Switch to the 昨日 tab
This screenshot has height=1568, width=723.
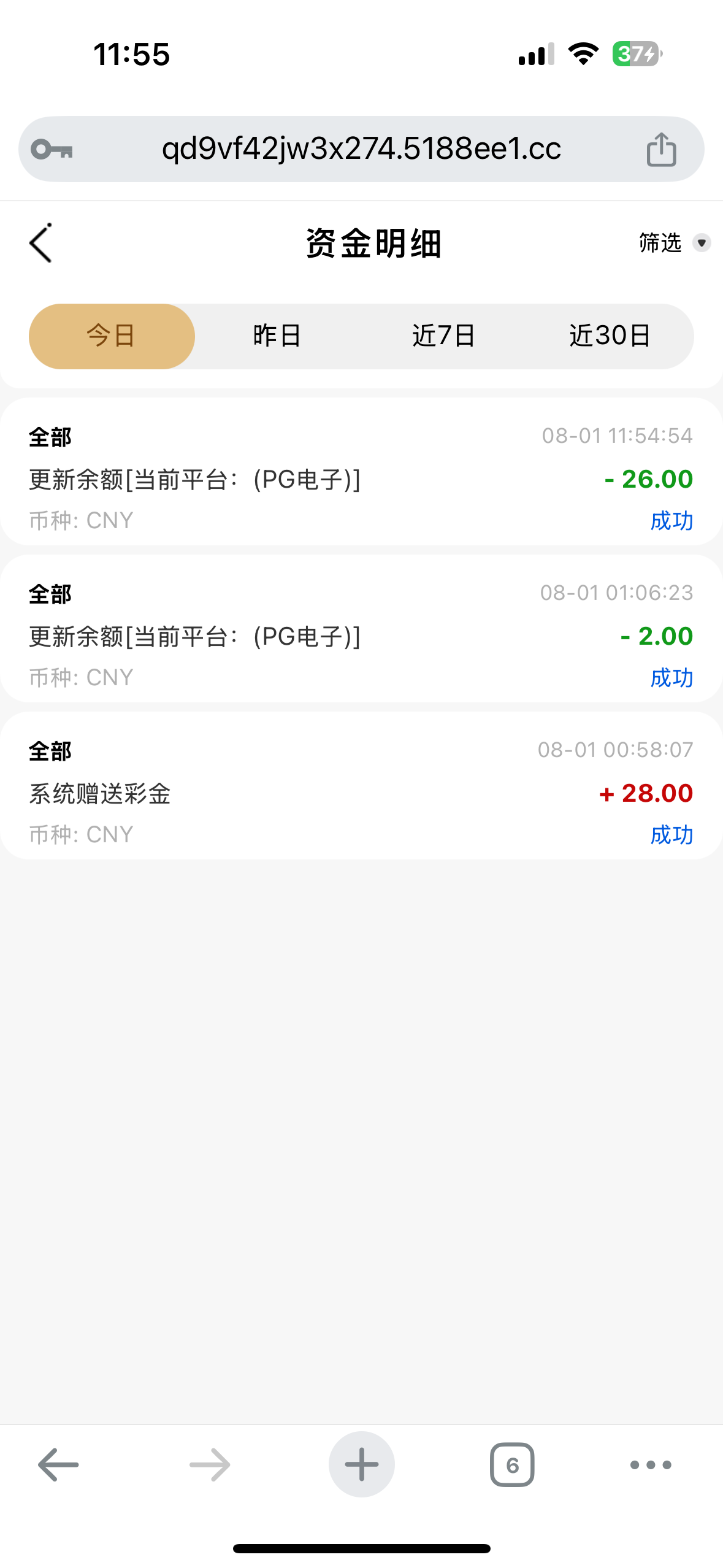click(x=277, y=336)
